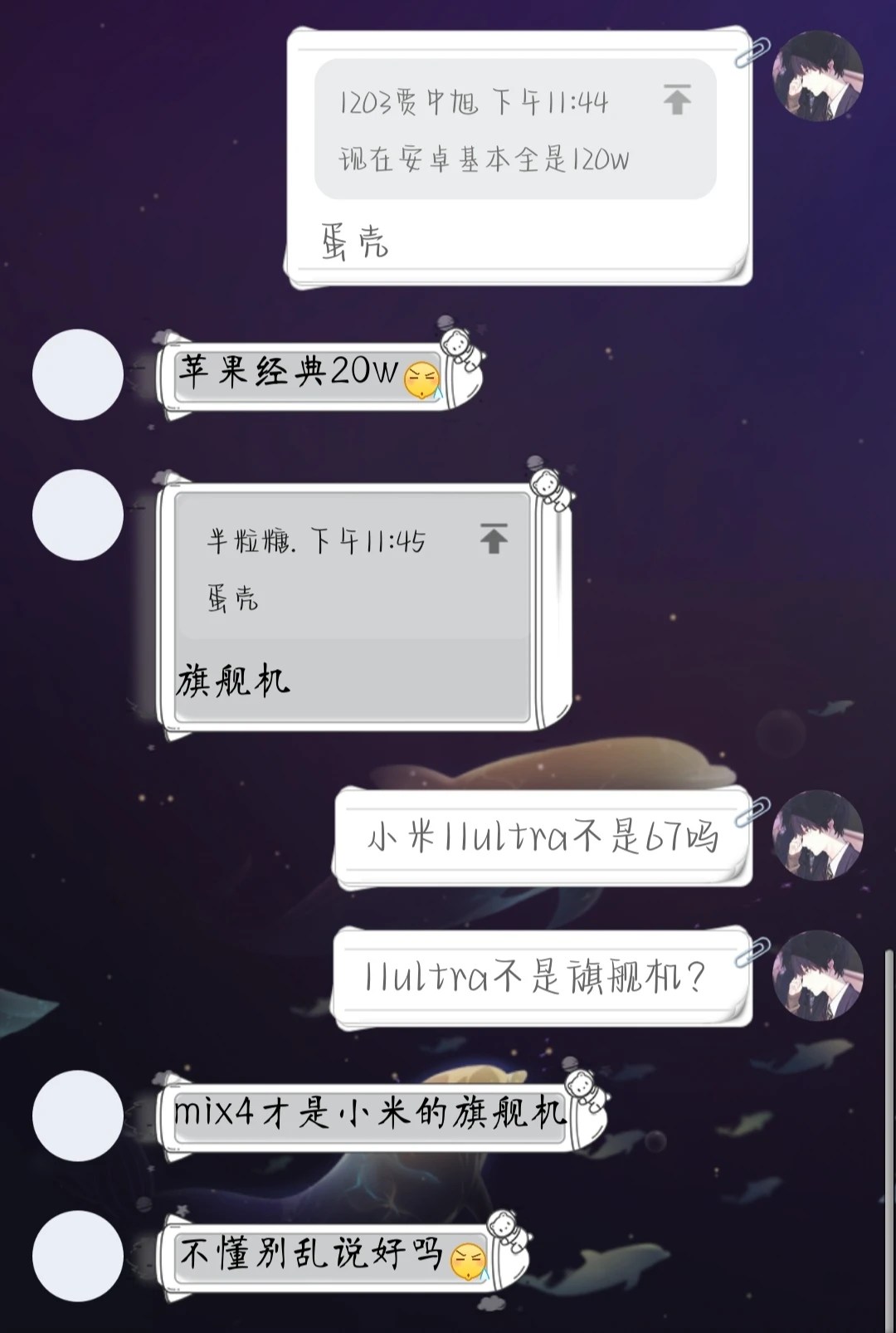Open sender avatar beside 苹果经典20w message
The width and height of the screenshot is (896, 1333).
click(x=78, y=374)
